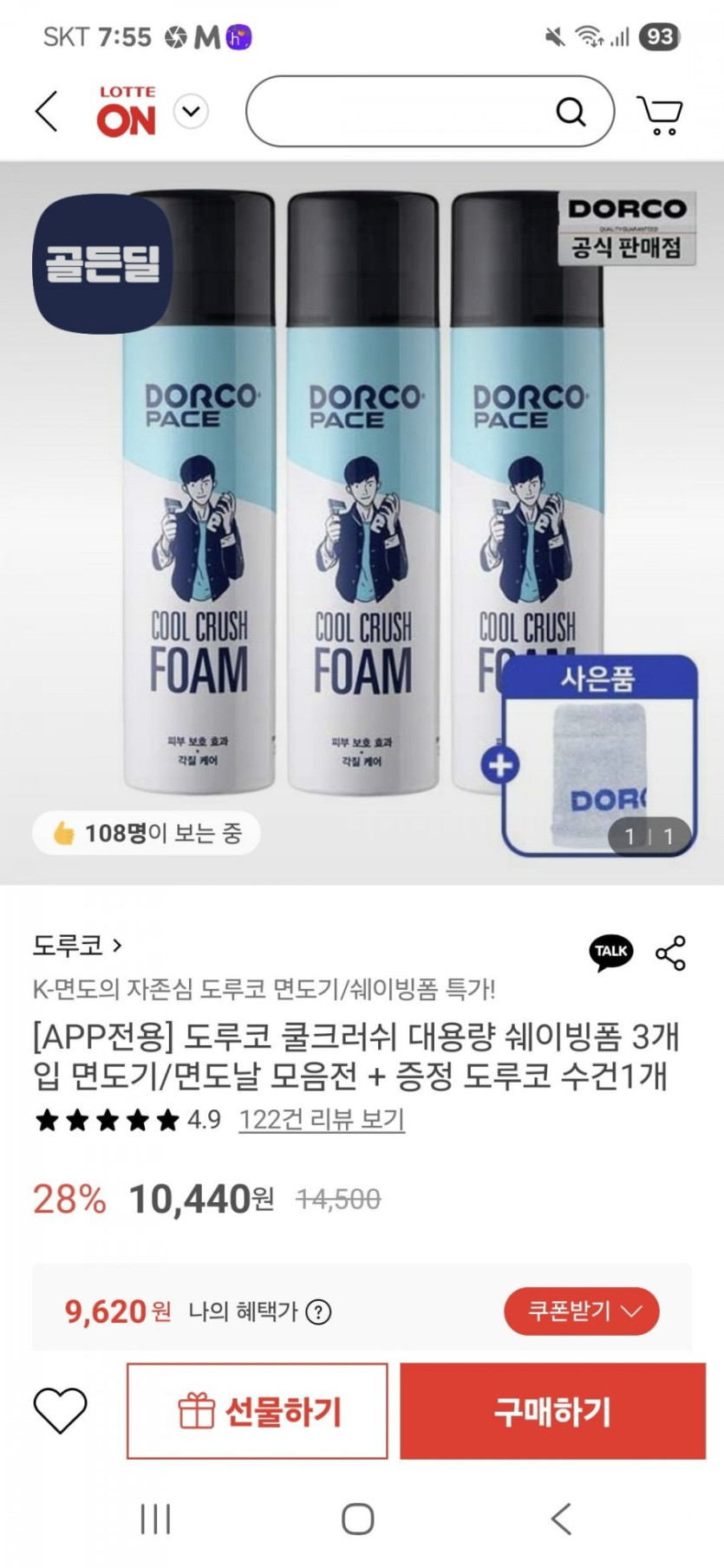Go back using the header arrow
The height and width of the screenshot is (1568, 724).
pyautogui.click(x=47, y=112)
